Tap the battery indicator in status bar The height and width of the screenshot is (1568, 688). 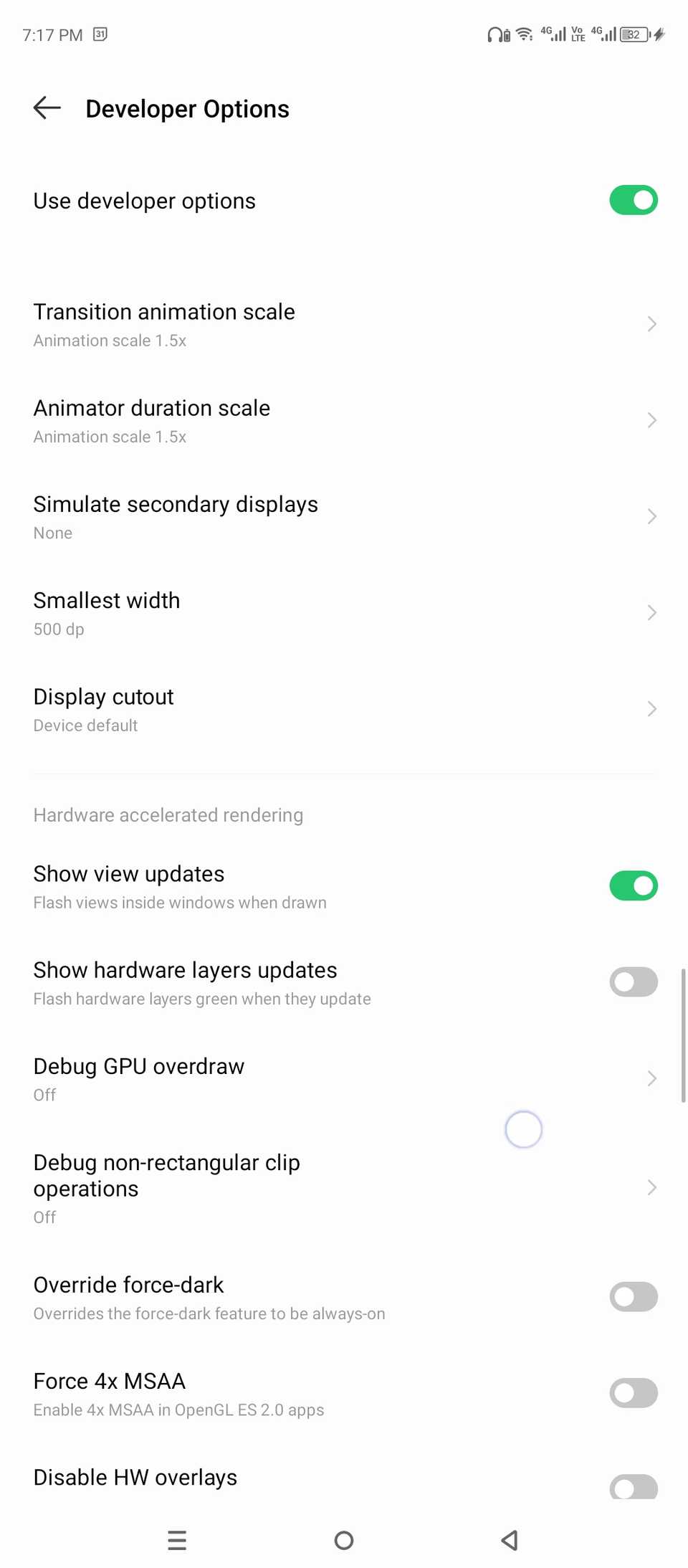pos(634,34)
